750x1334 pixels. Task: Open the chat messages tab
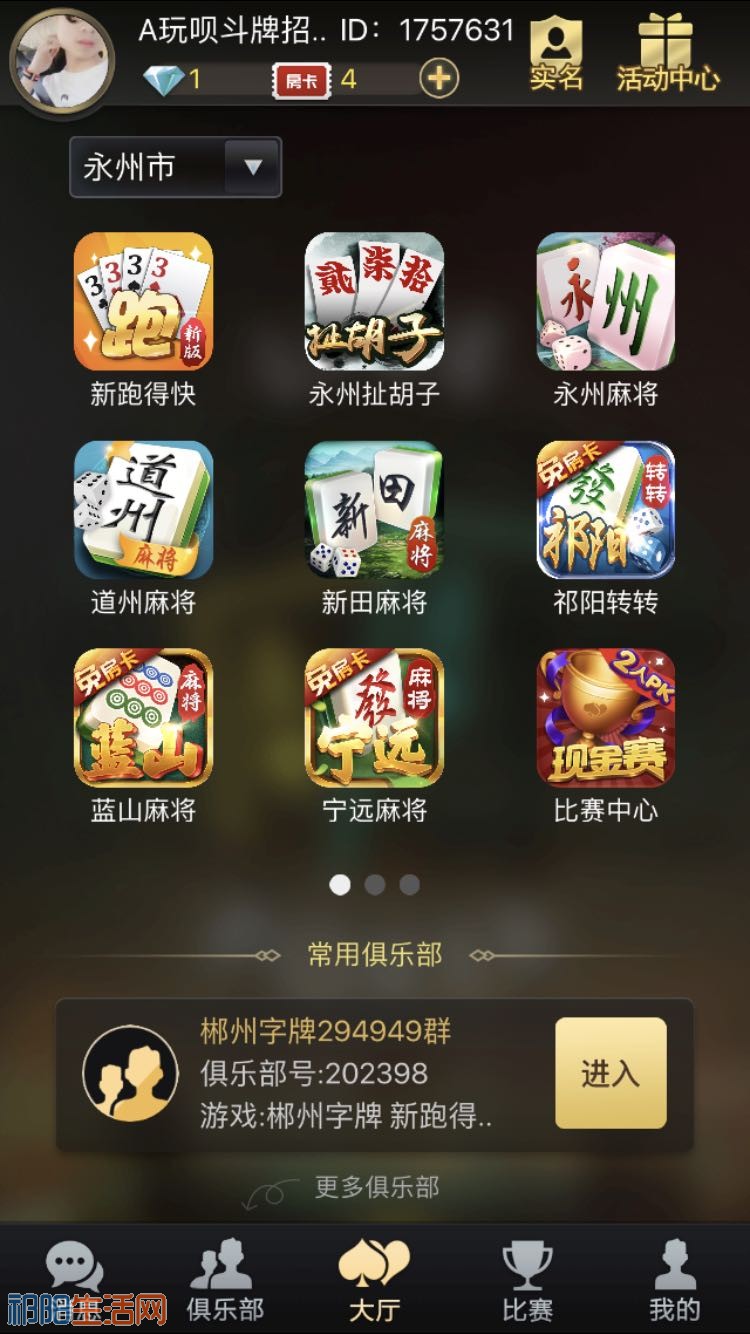click(x=75, y=1272)
